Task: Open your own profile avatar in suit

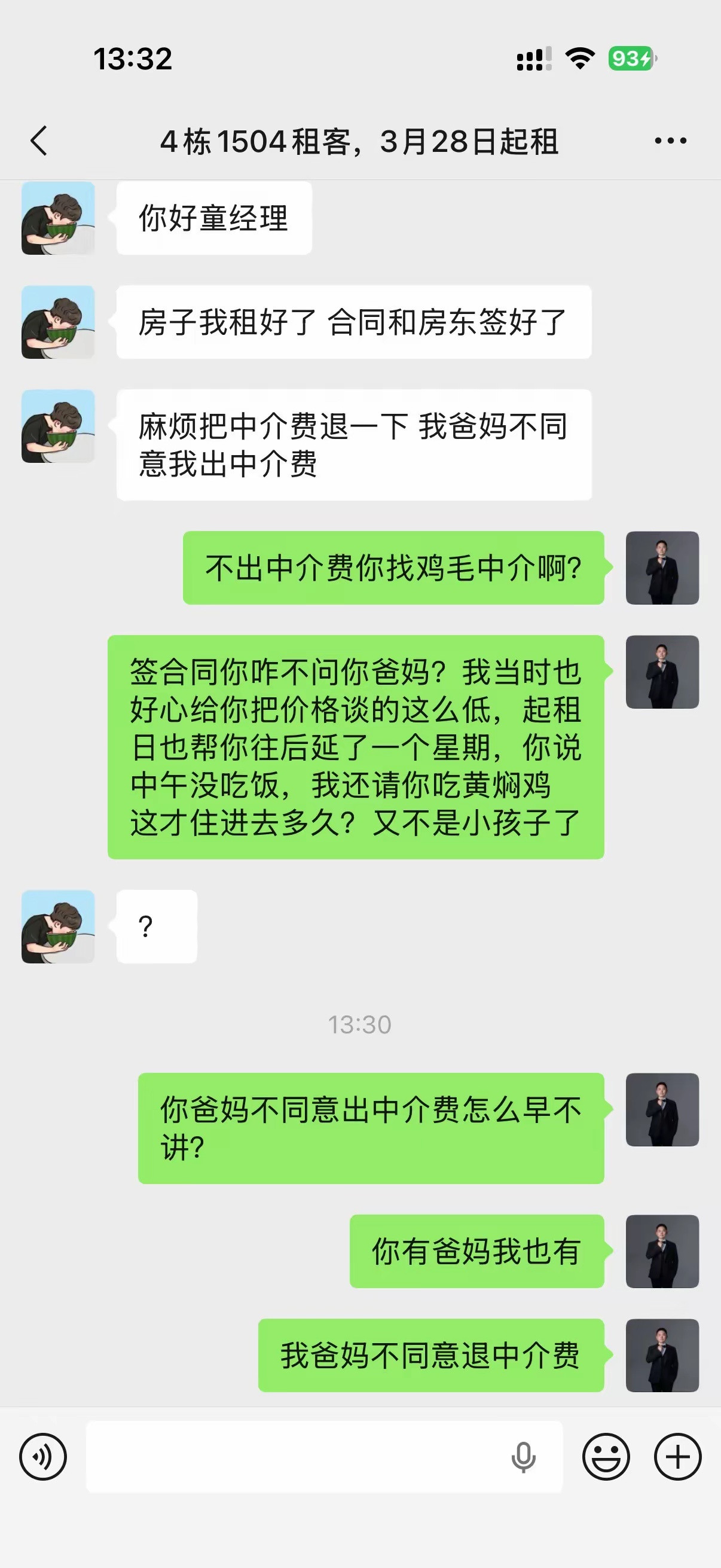Action: 662,568
